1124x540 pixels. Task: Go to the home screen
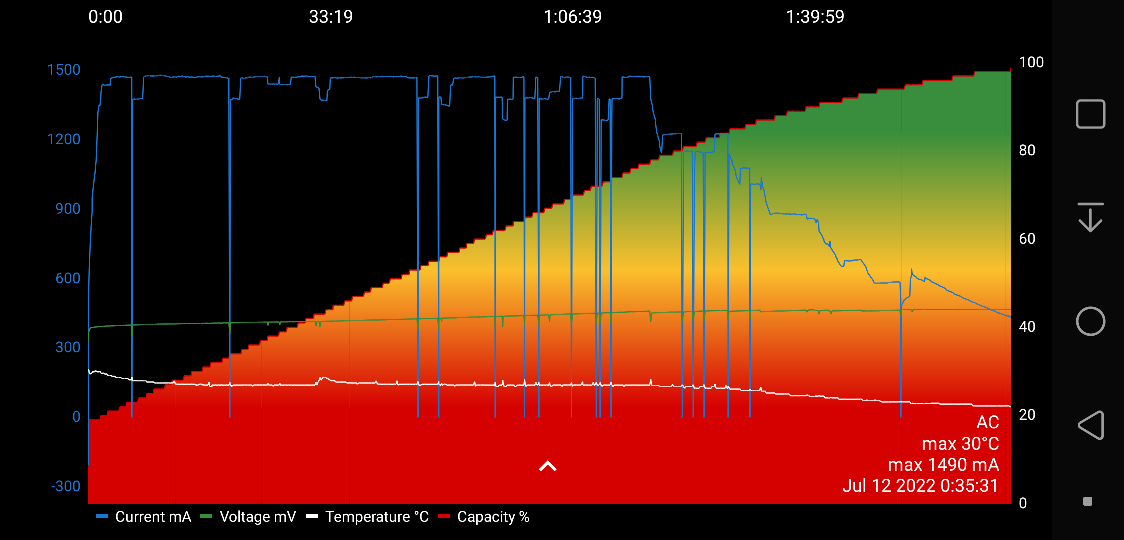(1090, 321)
